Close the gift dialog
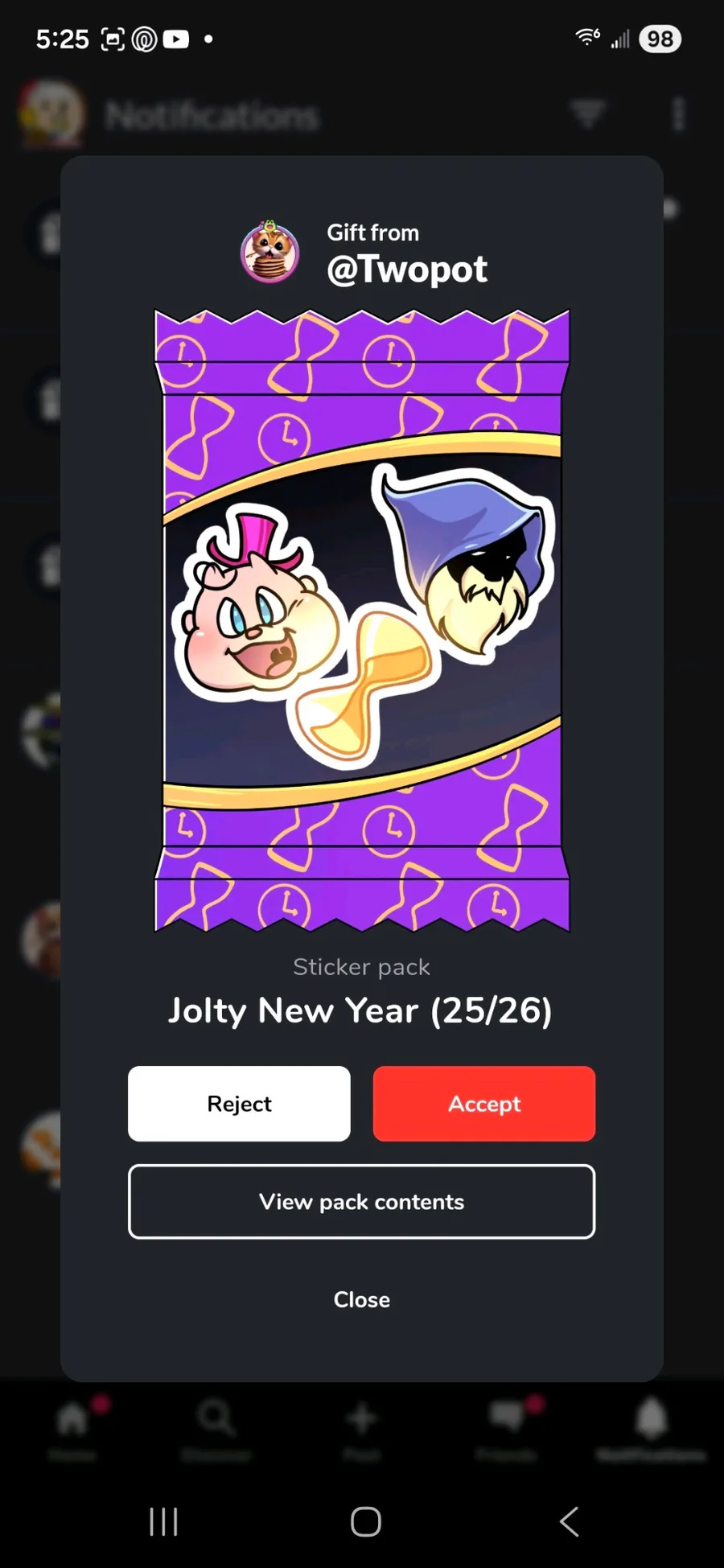 point(361,1299)
